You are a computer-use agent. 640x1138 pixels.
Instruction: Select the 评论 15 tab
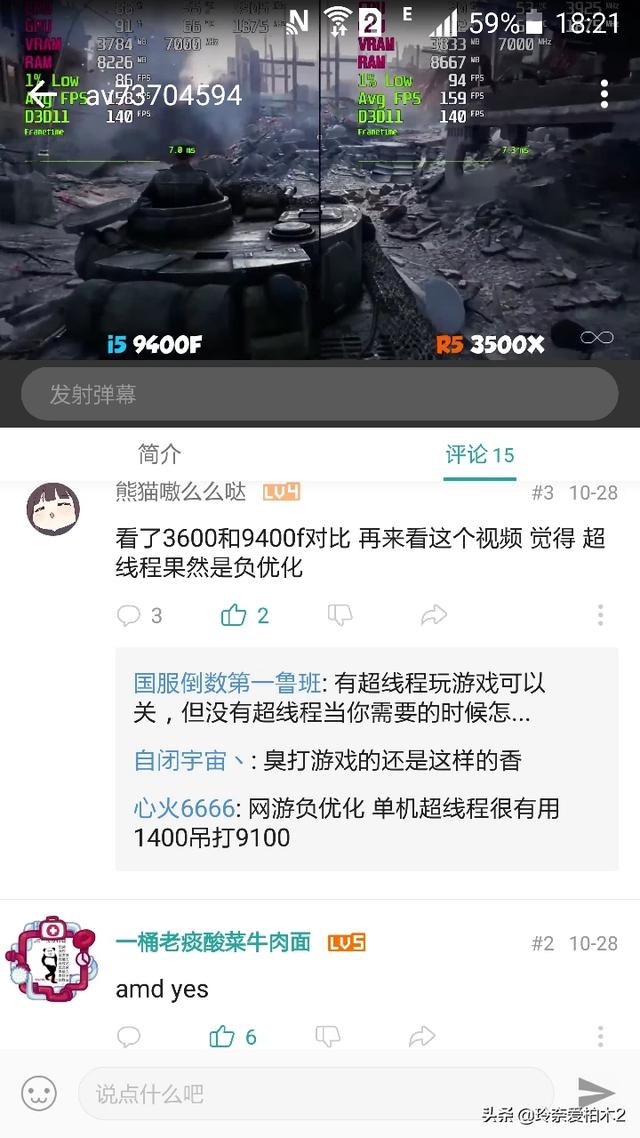point(480,455)
